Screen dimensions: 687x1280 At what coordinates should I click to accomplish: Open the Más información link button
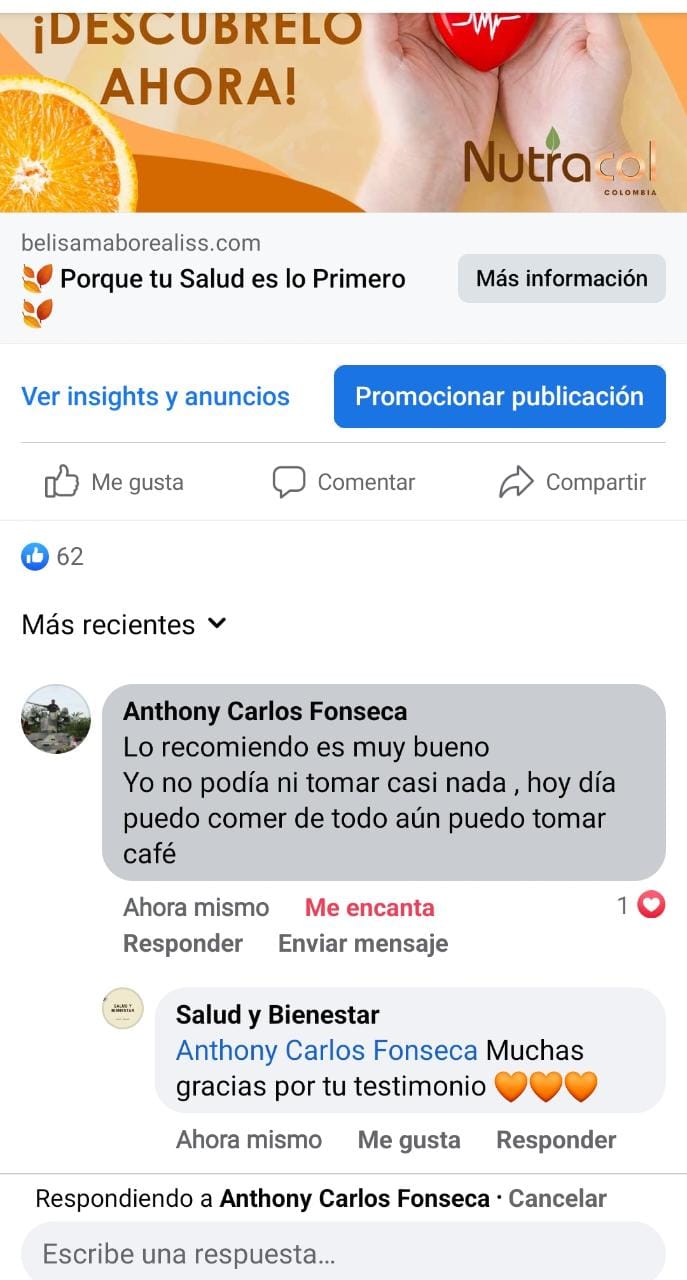coord(561,278)
